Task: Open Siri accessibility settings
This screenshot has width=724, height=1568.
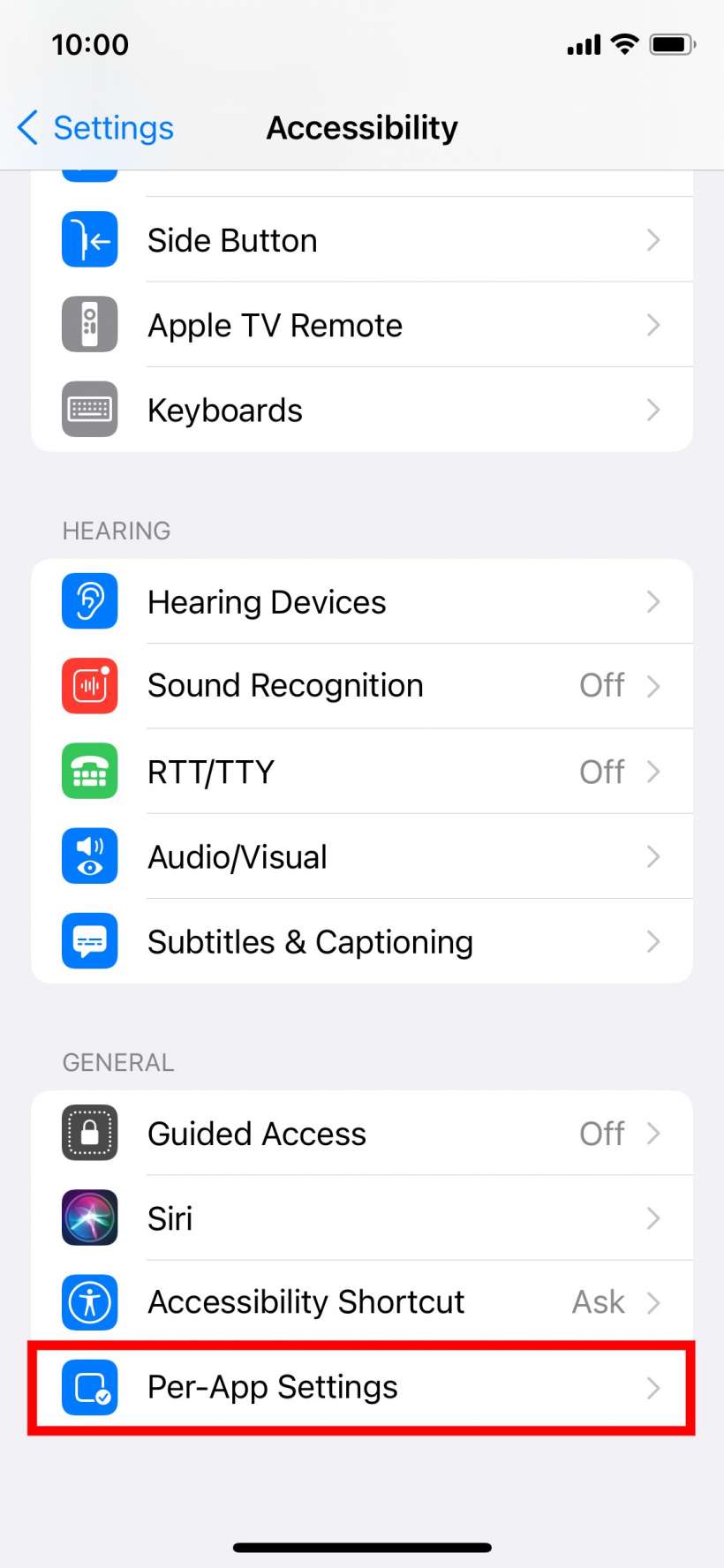Action: tap(362, 1218)
